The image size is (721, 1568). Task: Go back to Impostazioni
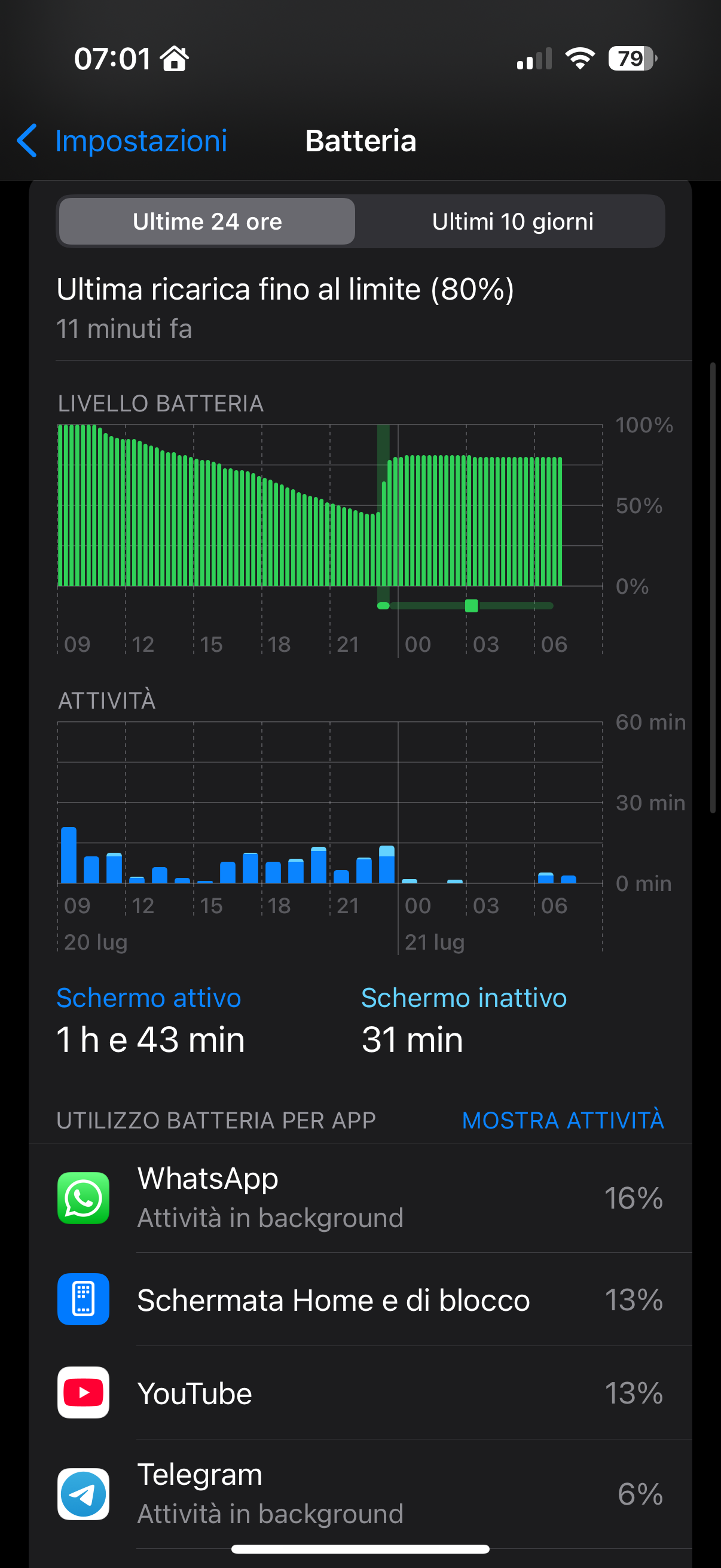coord(122,141)
